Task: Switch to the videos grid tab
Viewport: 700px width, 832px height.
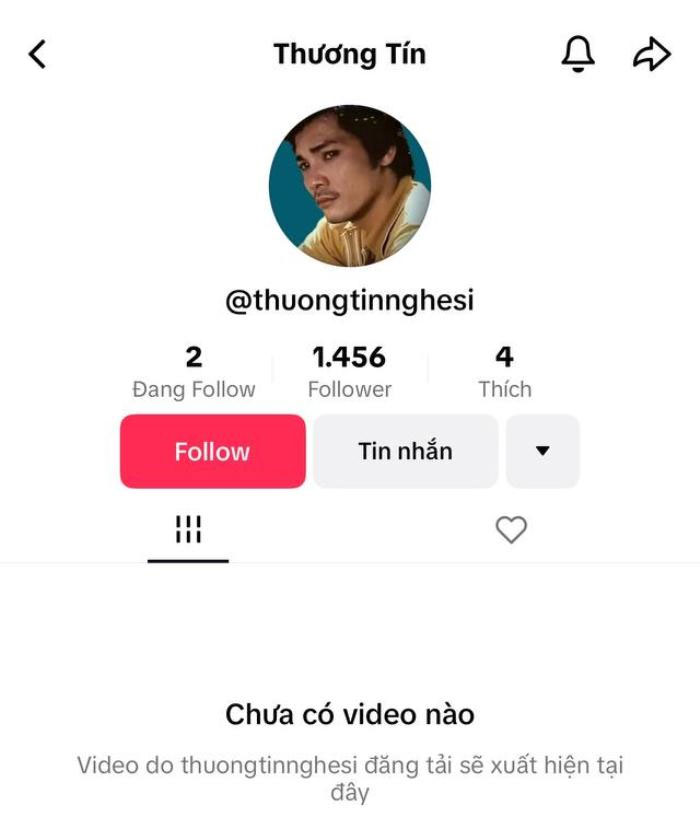Action: (188, 530)
